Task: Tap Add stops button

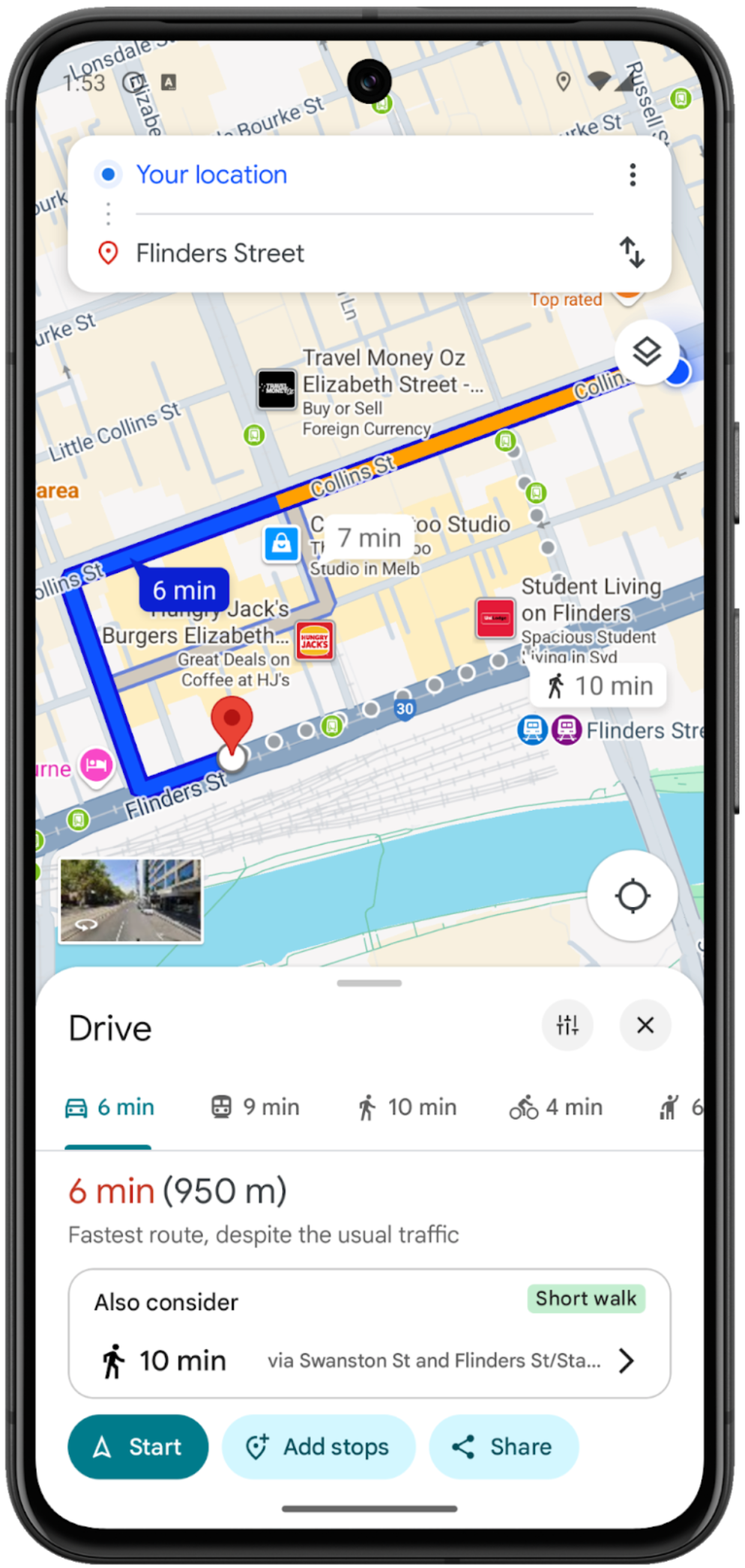Action: pyautogui.click(x=319, y=1447)
